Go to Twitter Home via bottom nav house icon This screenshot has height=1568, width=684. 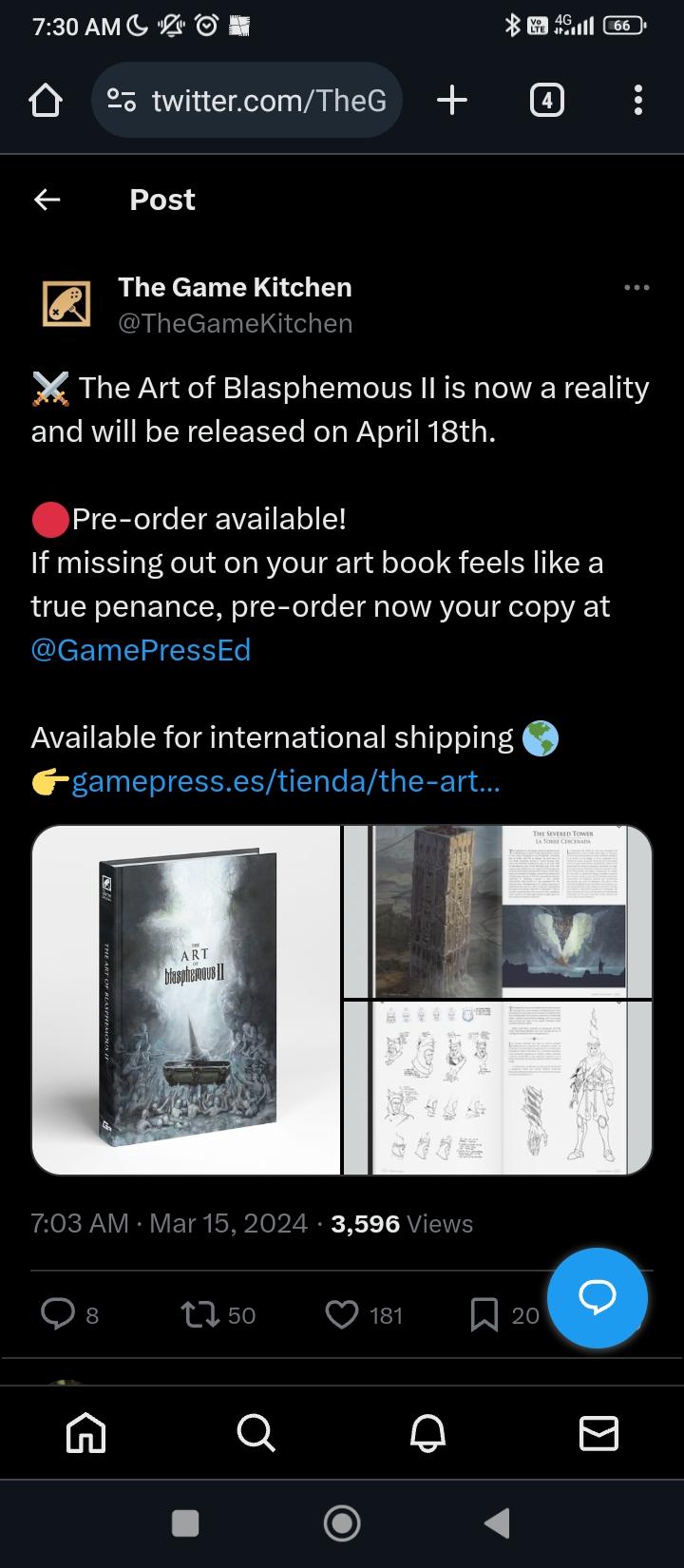point(85,1434)
